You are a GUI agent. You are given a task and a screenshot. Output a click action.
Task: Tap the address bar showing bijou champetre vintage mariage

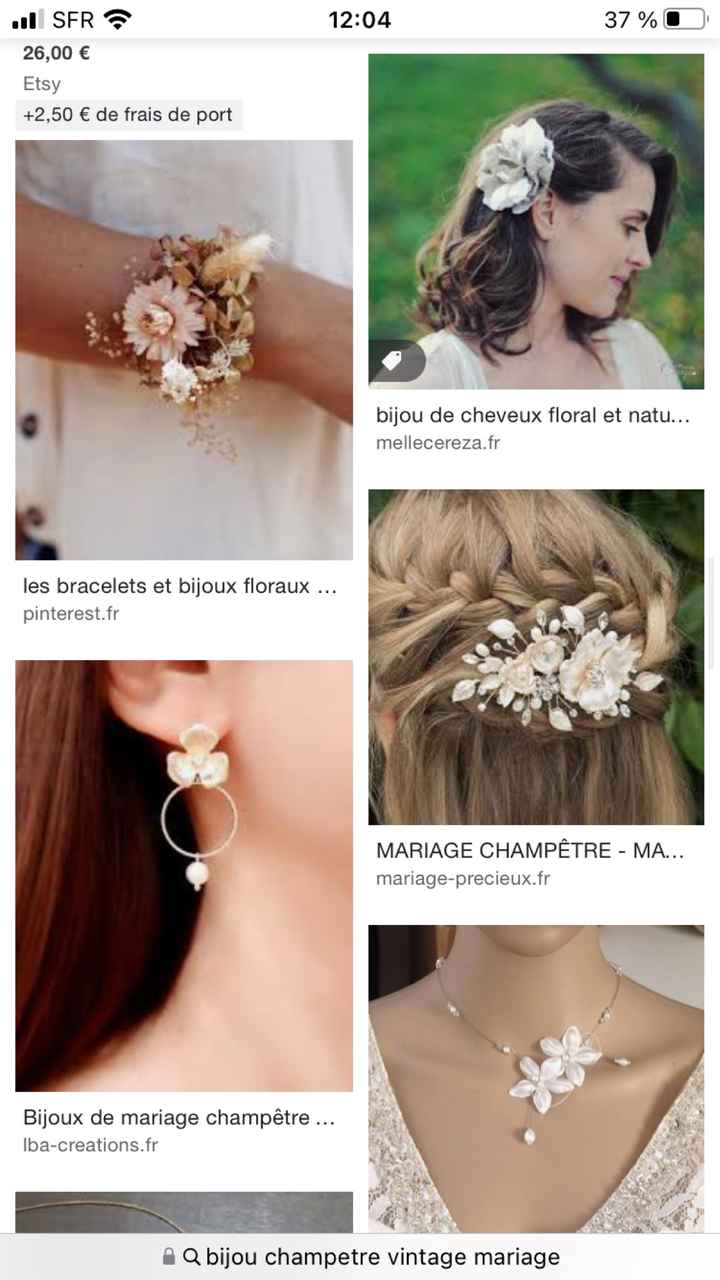(x=360, y=1257)
